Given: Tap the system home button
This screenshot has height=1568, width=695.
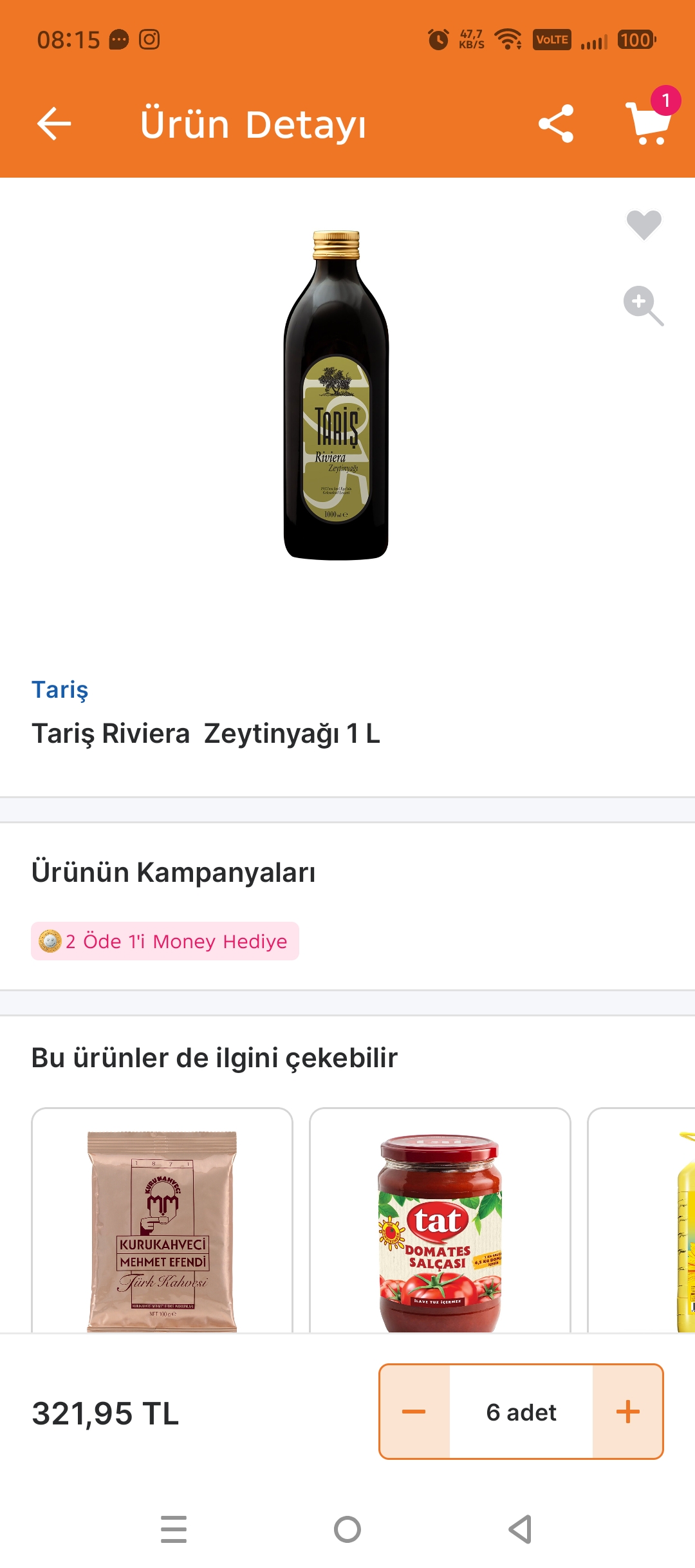Looking at the screenshot, I should (x=347, y=1529).
